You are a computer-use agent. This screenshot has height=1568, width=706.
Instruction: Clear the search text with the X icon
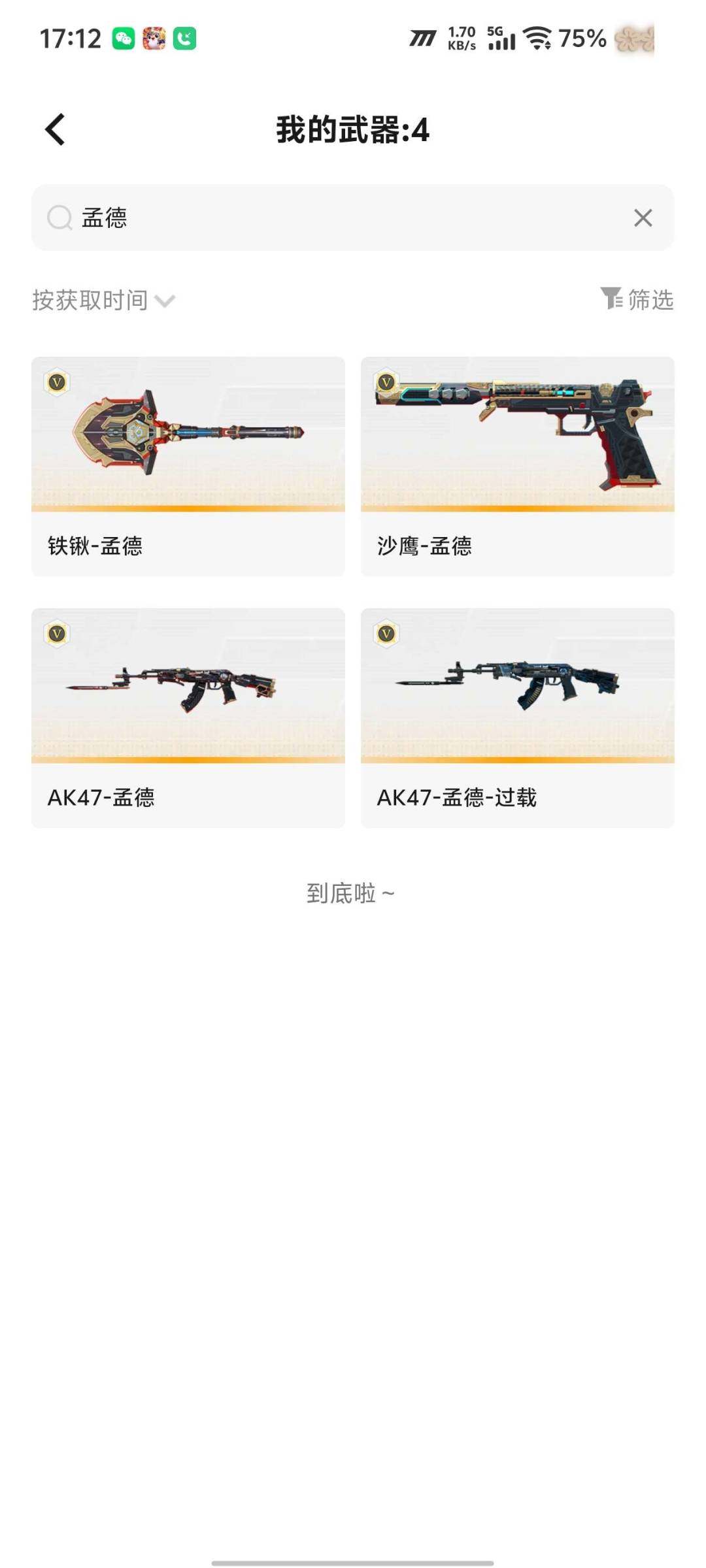click(643, 218)
